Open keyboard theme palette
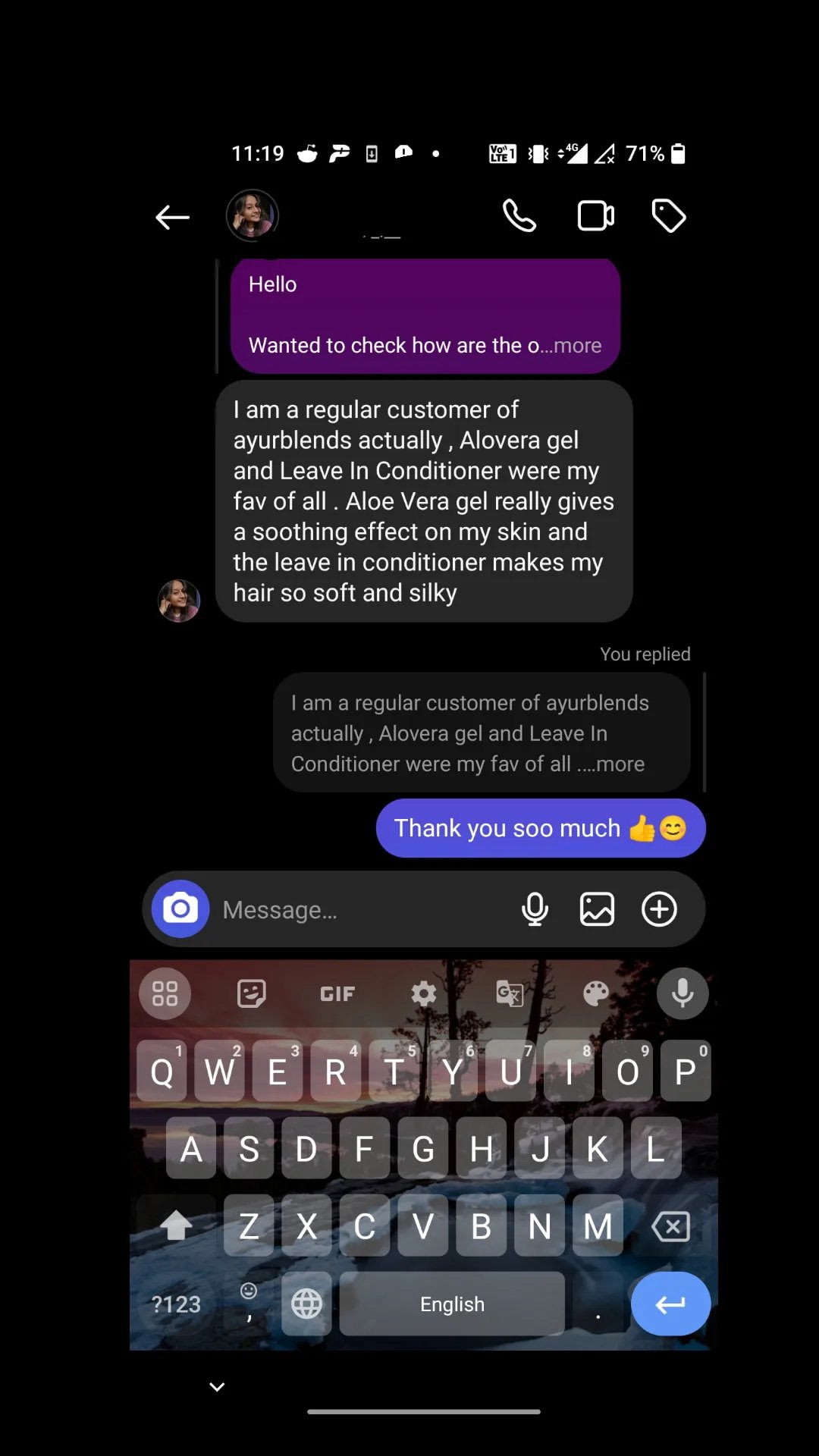This screenshot has width=819, height=1456. coord(596,993)
